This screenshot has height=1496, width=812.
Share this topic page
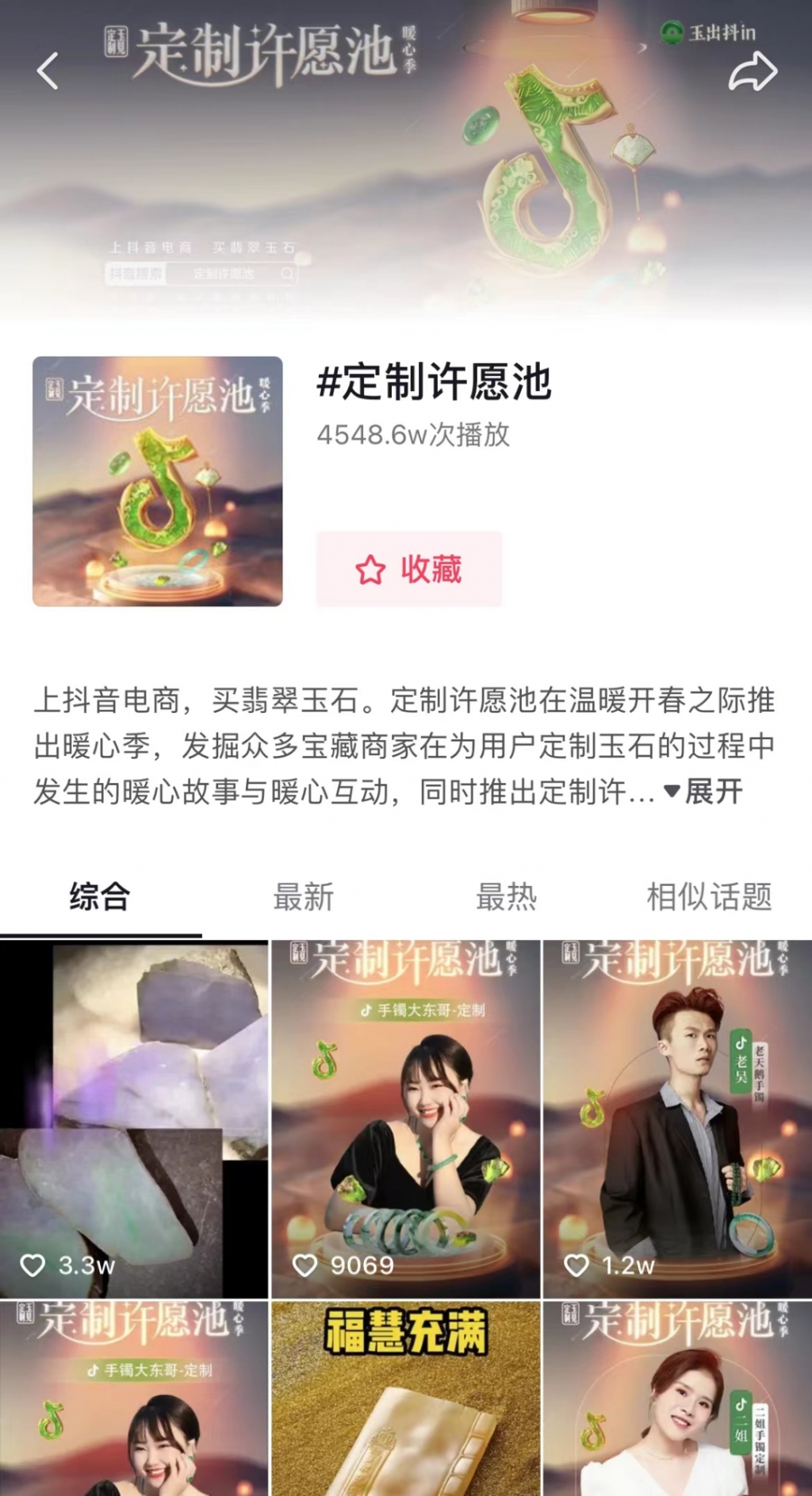[752, 71]
